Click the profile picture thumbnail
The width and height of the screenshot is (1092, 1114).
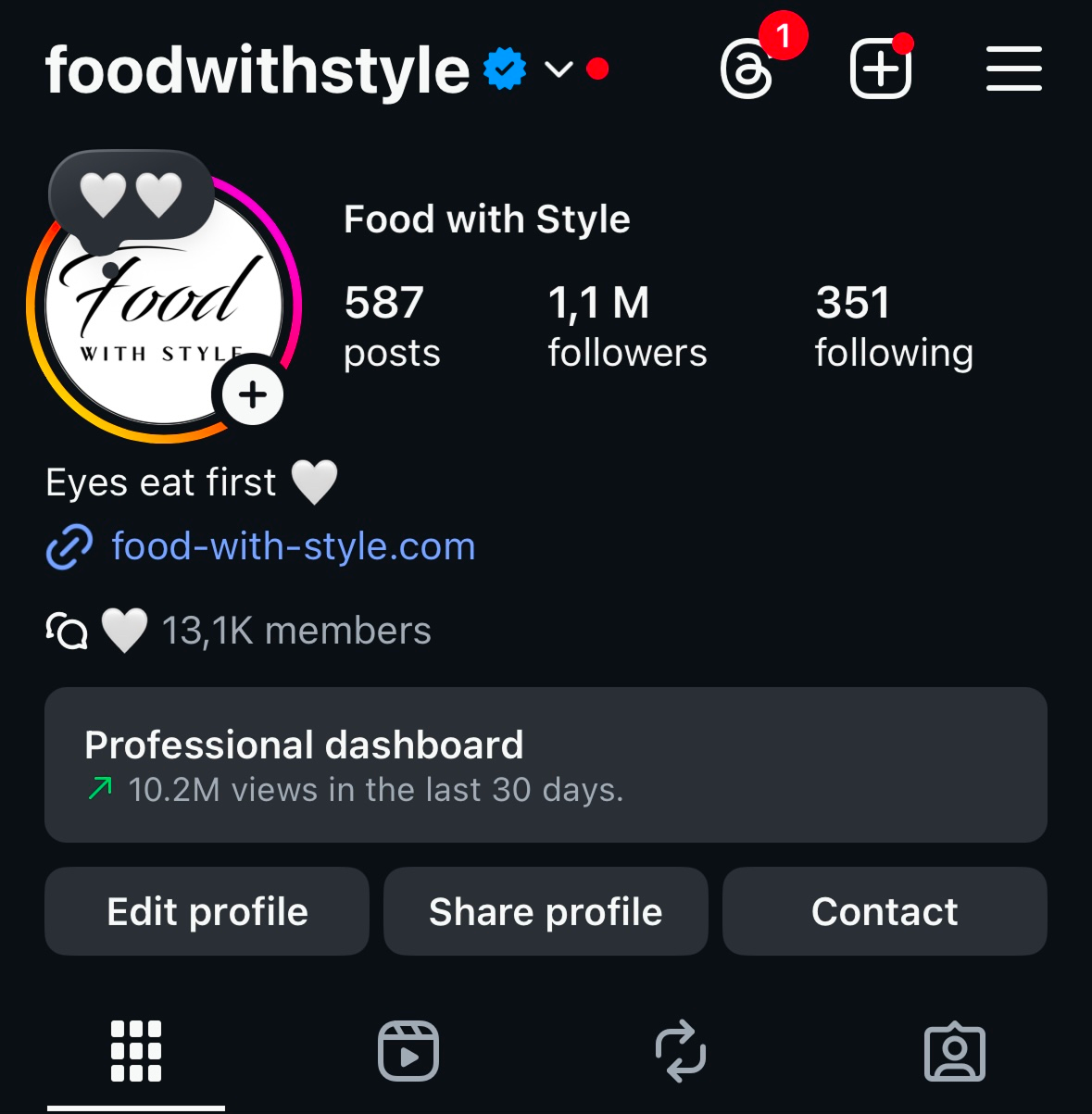pyautogui.click(x=164, y=296)
